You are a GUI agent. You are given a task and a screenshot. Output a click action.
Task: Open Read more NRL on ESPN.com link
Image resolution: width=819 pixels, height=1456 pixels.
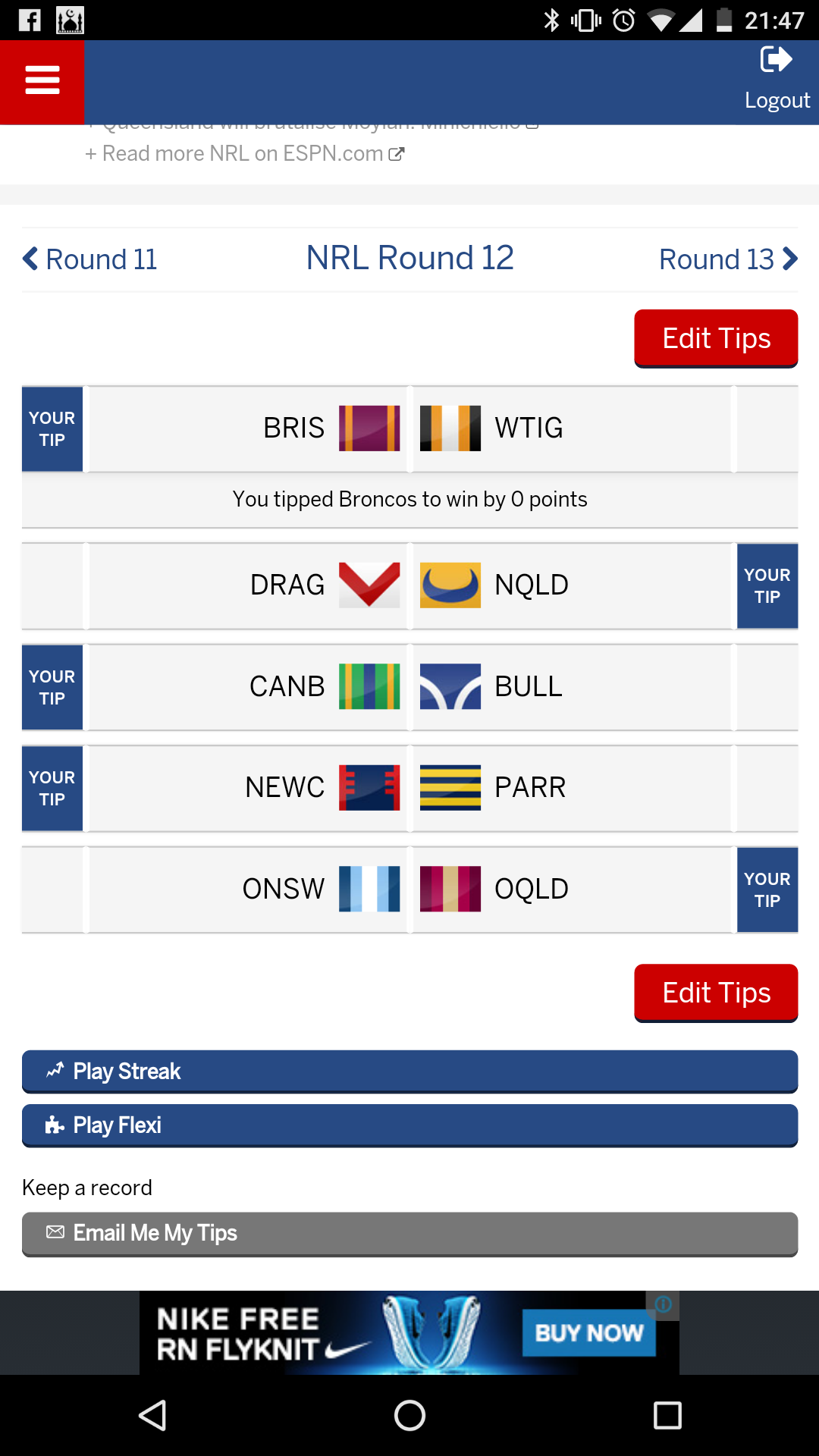point(244,154)
